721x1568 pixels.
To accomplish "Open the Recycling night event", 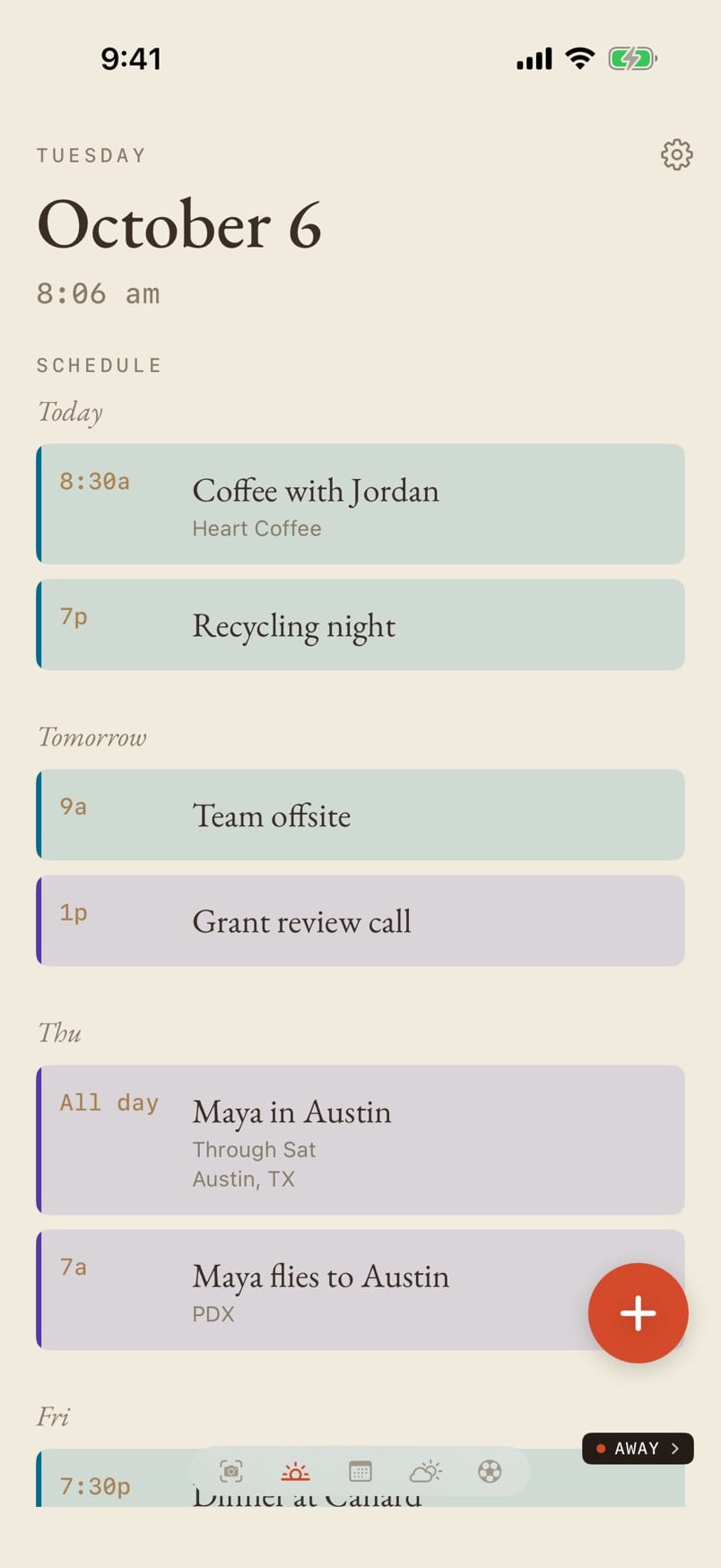I will pos(360,624).
